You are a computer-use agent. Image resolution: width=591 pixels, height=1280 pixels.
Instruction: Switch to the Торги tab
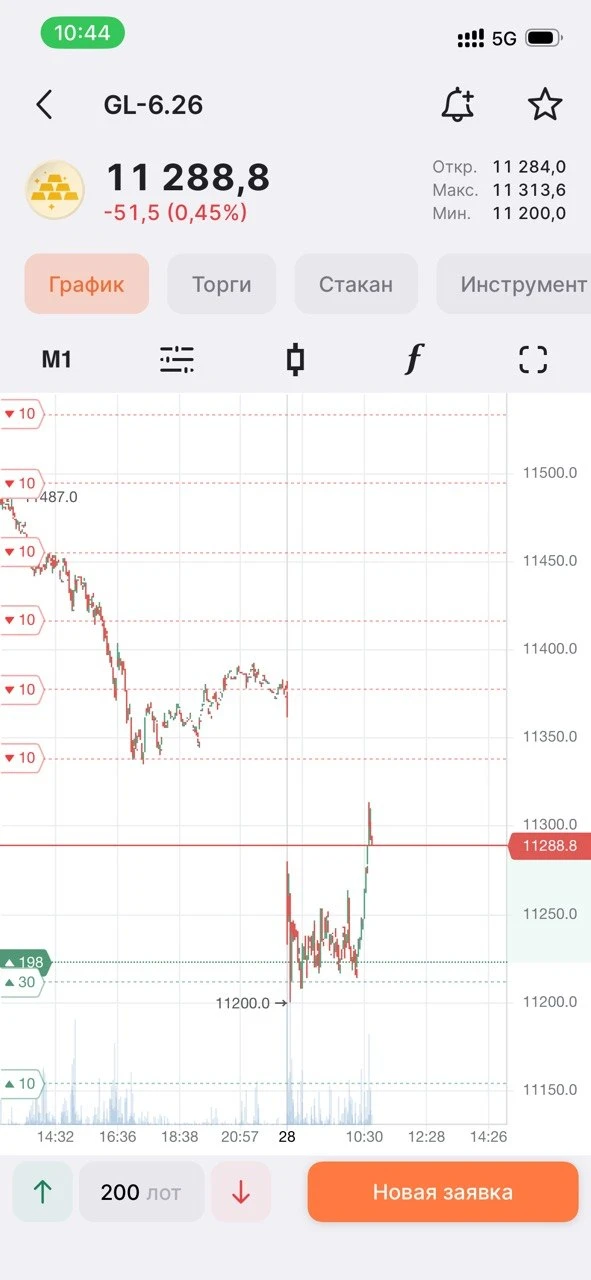[221, 284]
